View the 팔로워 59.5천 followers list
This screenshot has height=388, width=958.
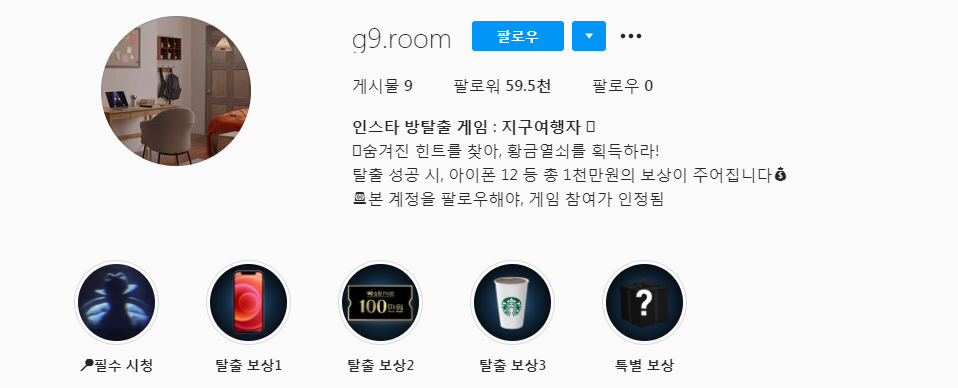coord(502,86)
